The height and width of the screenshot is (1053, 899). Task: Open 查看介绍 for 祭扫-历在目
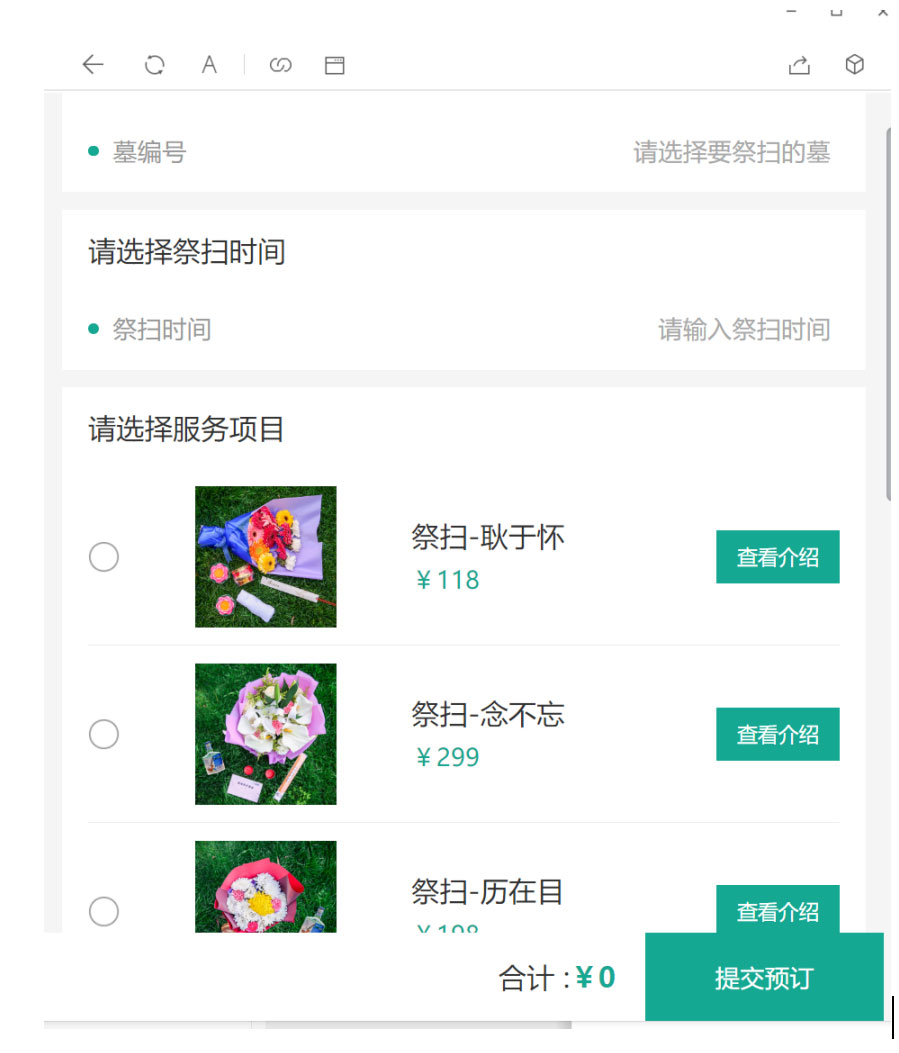[778, 911]
